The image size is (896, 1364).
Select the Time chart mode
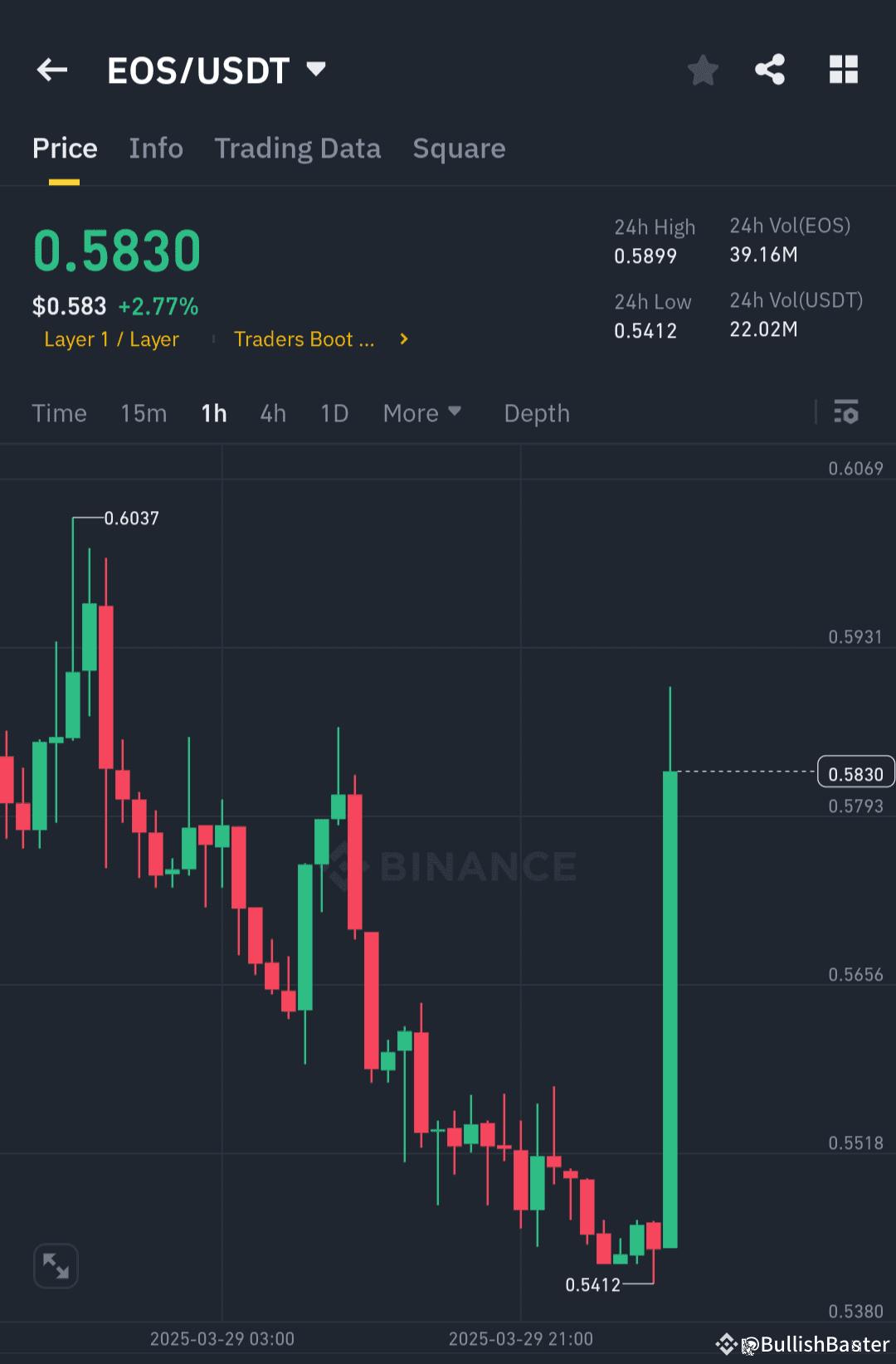point(59,412)
